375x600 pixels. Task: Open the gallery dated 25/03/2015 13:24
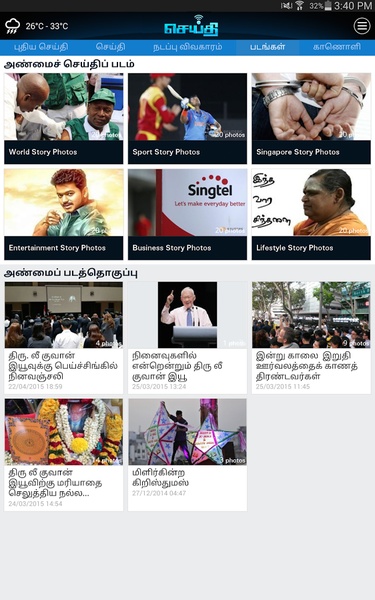pos(187,338)
